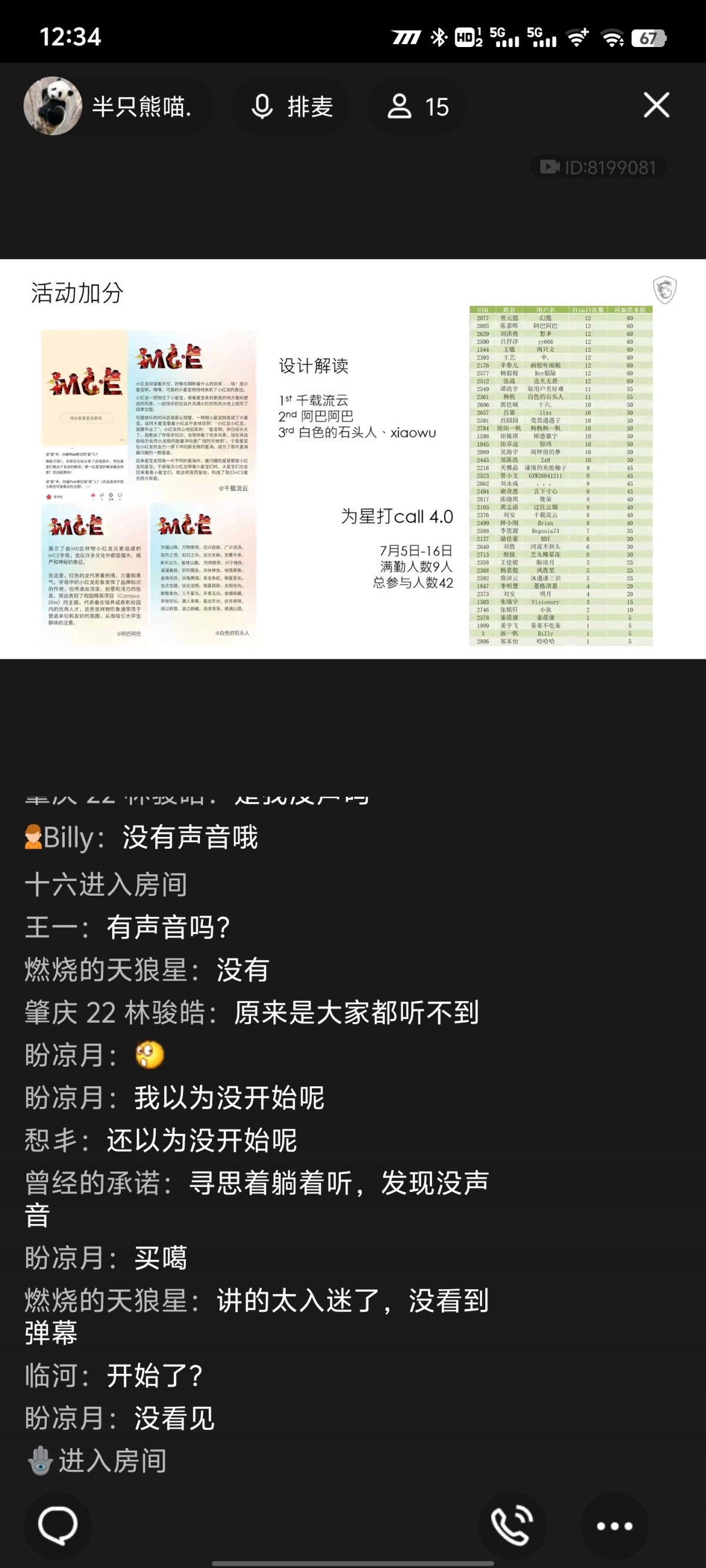Tap the 排麦 microphone queue button
706x1568 pixels.
pyautogui.click(x=292, y=106)
